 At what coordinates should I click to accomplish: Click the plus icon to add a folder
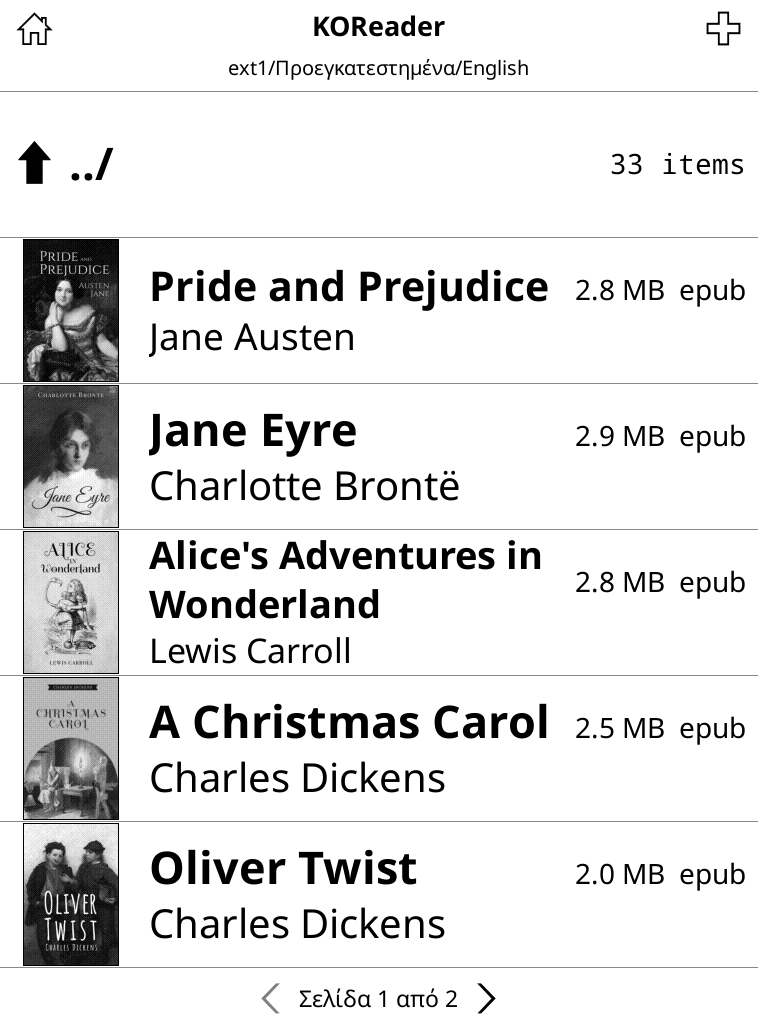tap(724, 29)
